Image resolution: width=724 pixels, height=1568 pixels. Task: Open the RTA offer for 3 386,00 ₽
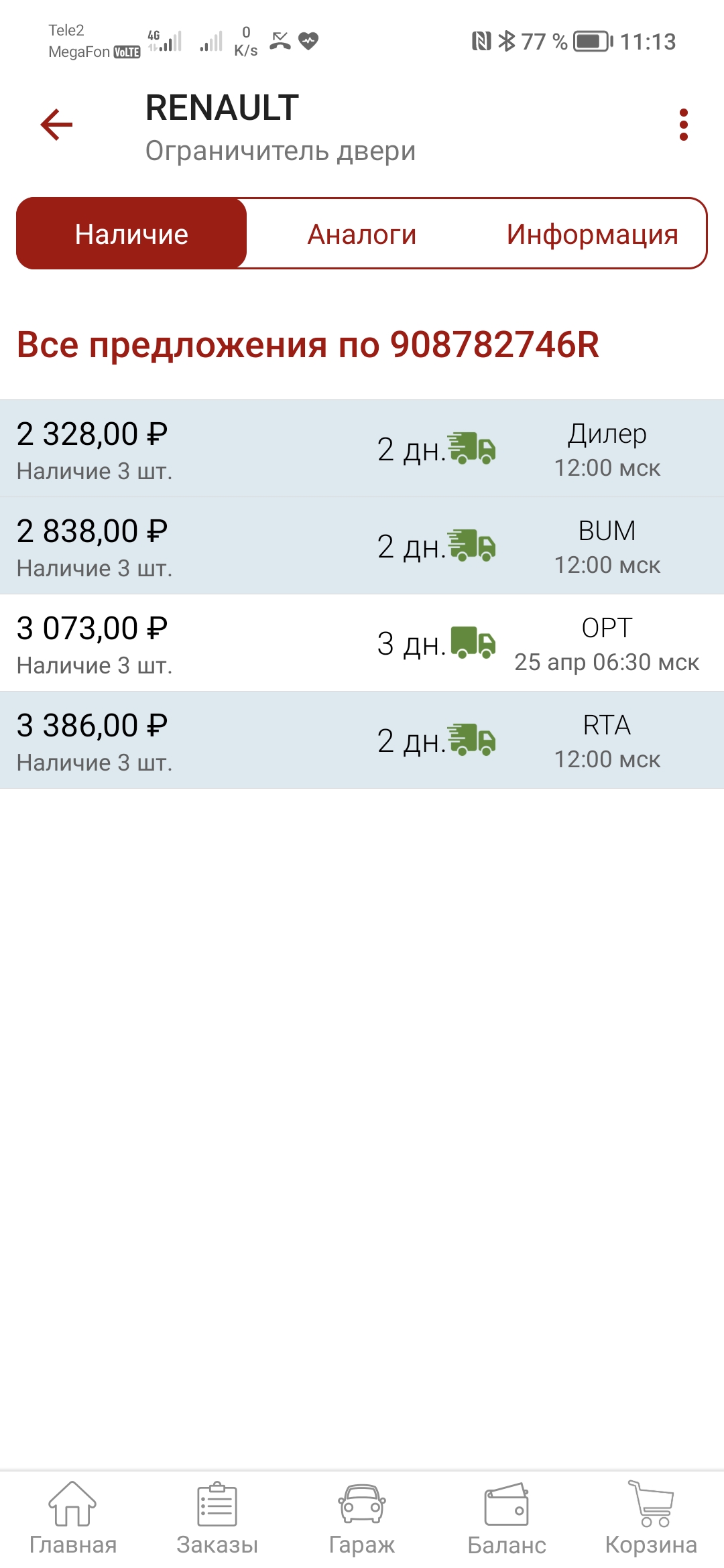coord(362,740)
